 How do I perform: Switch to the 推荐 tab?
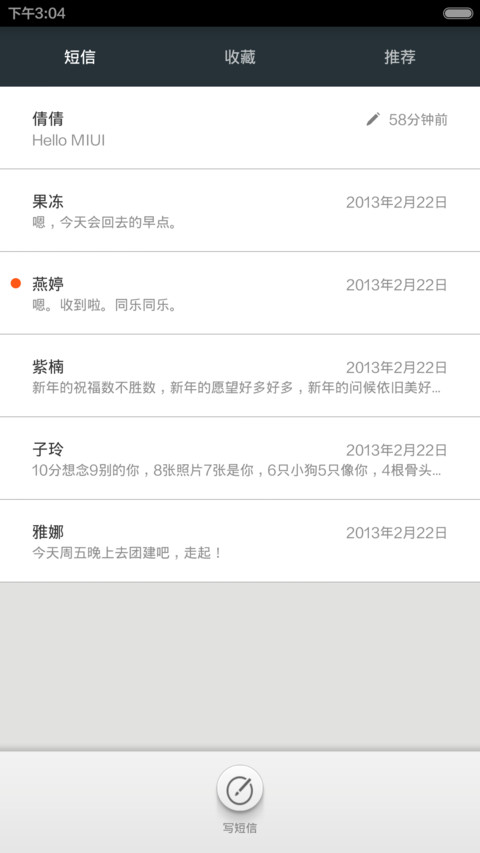coord(400,57)
